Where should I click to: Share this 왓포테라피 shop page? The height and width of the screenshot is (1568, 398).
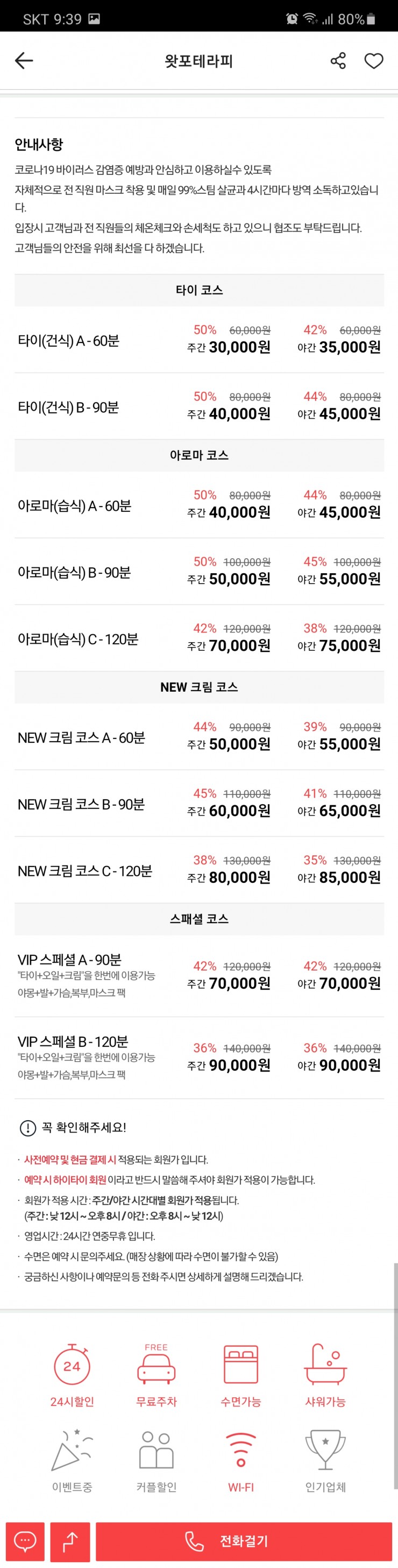[x=338, y=61]
